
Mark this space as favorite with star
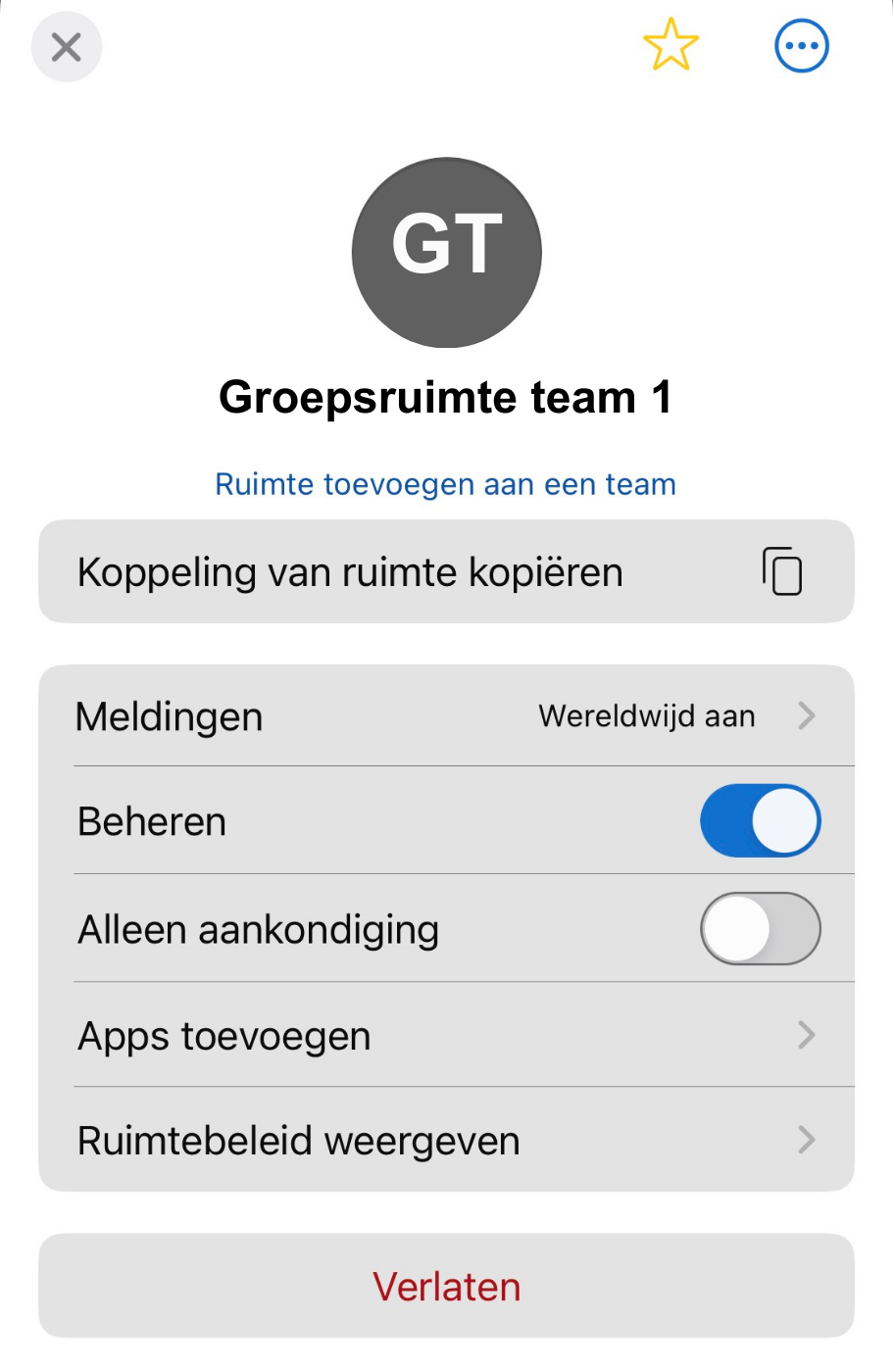click(670, 45)
